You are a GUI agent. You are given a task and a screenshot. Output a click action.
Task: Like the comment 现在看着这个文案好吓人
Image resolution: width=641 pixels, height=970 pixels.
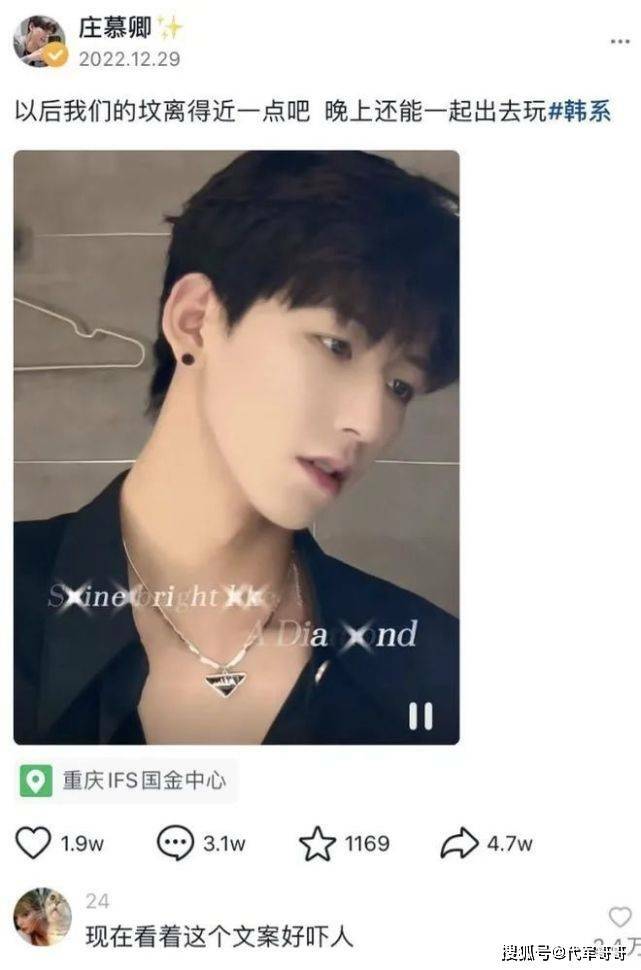click(x=619, y=918)
